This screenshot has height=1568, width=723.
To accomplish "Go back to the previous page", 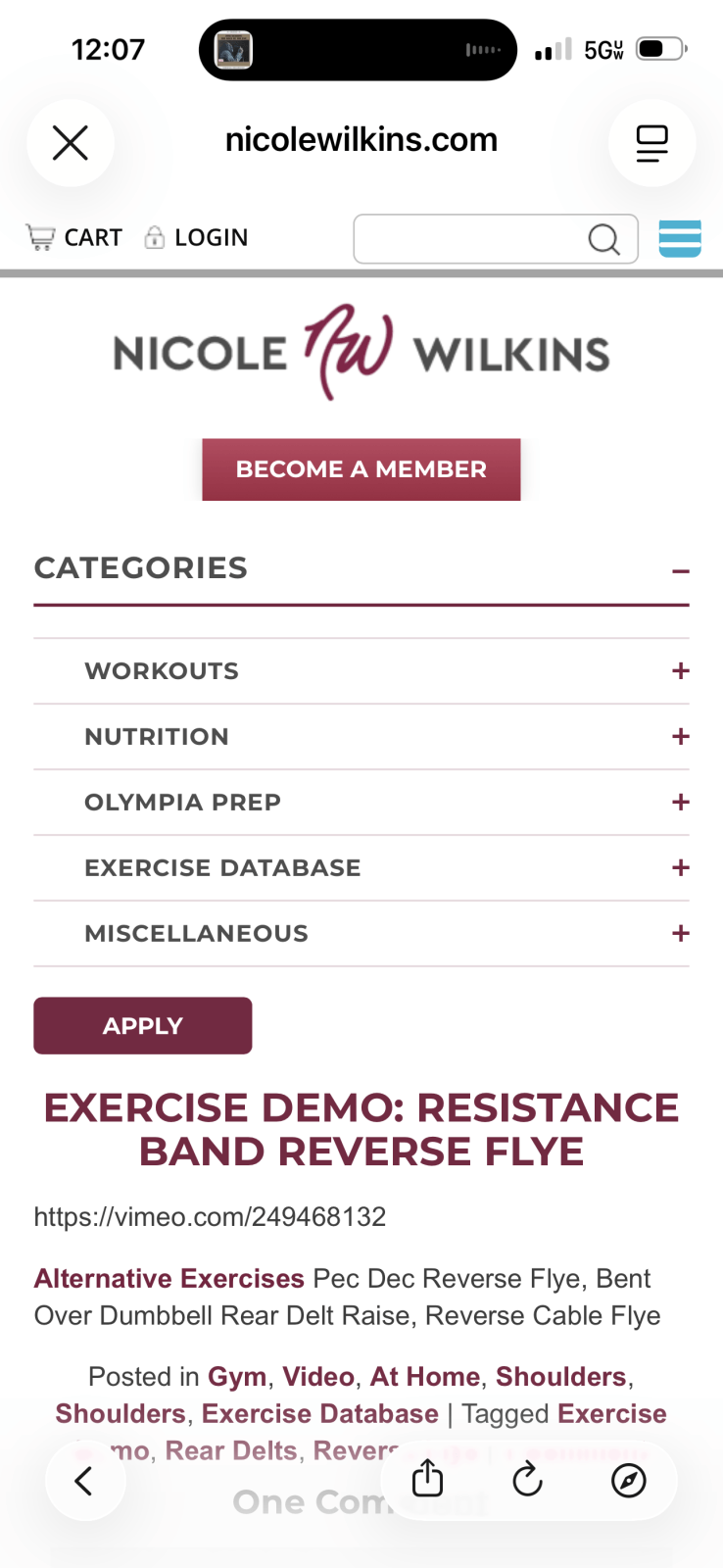I will pos(84,1481).
